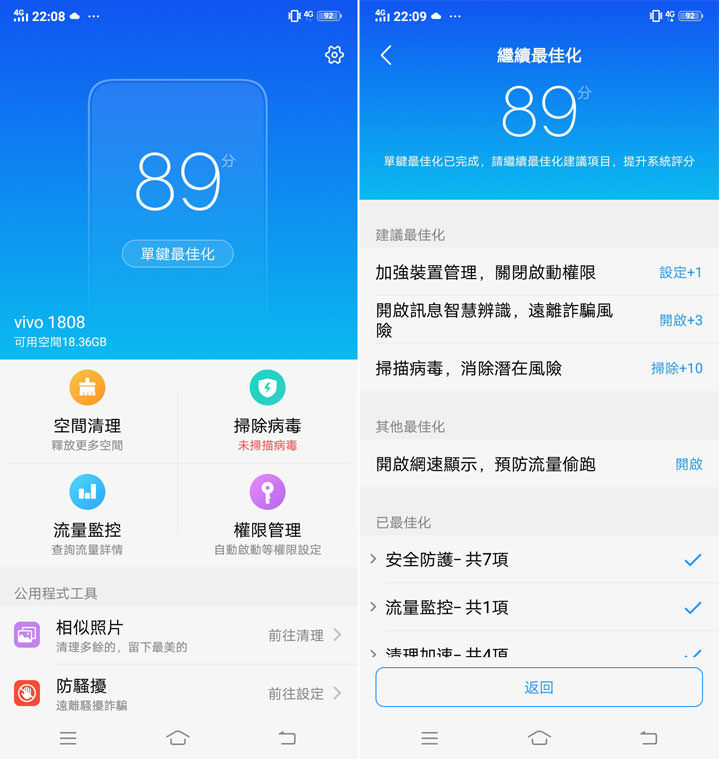Open 權限管理 permission management
This screenshot has width=720, height=759.
pyautogui.click(x=267, y=515)
